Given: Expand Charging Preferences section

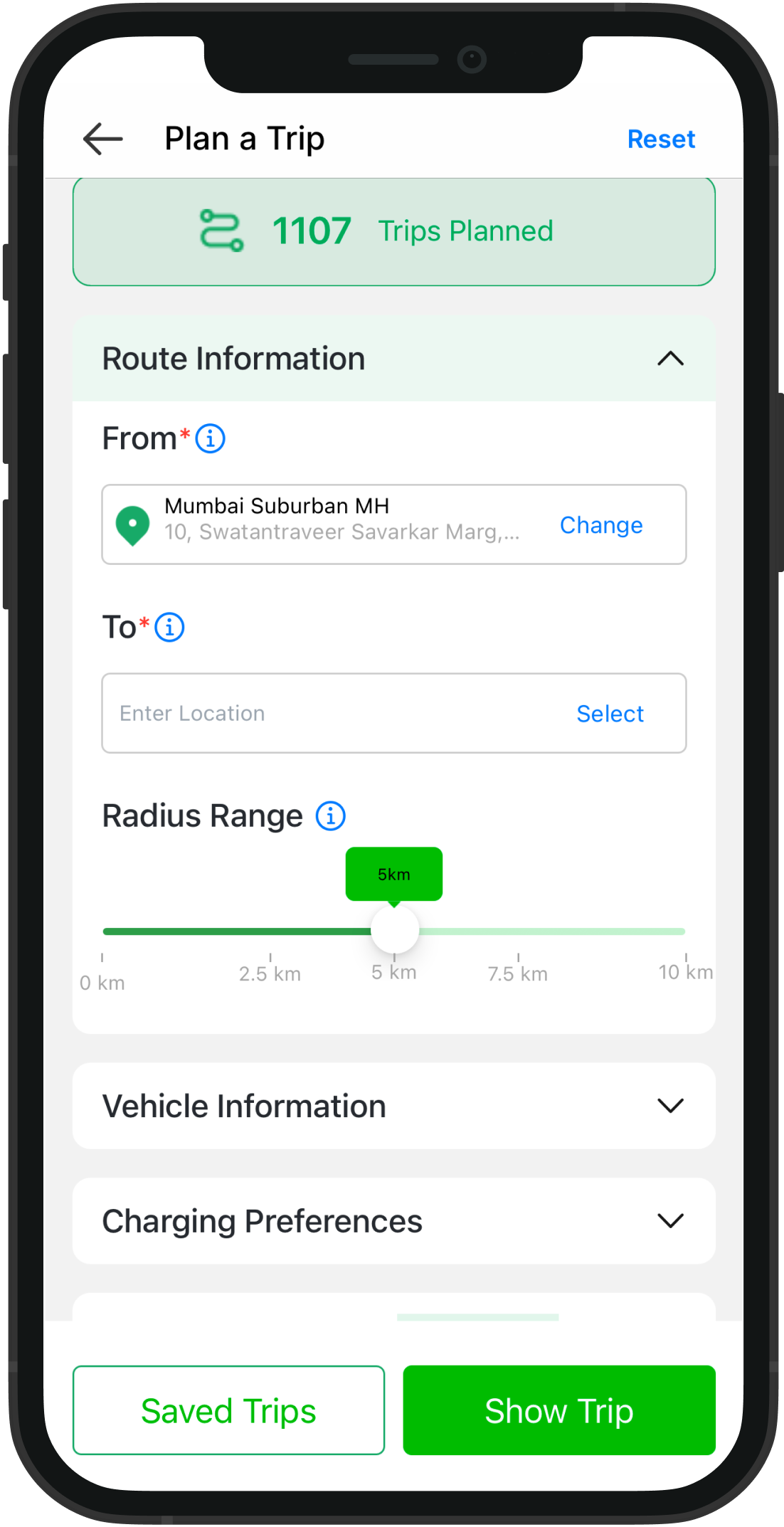Looking at the screenshot, I should pyautogui.click(x=669, y=1221).
